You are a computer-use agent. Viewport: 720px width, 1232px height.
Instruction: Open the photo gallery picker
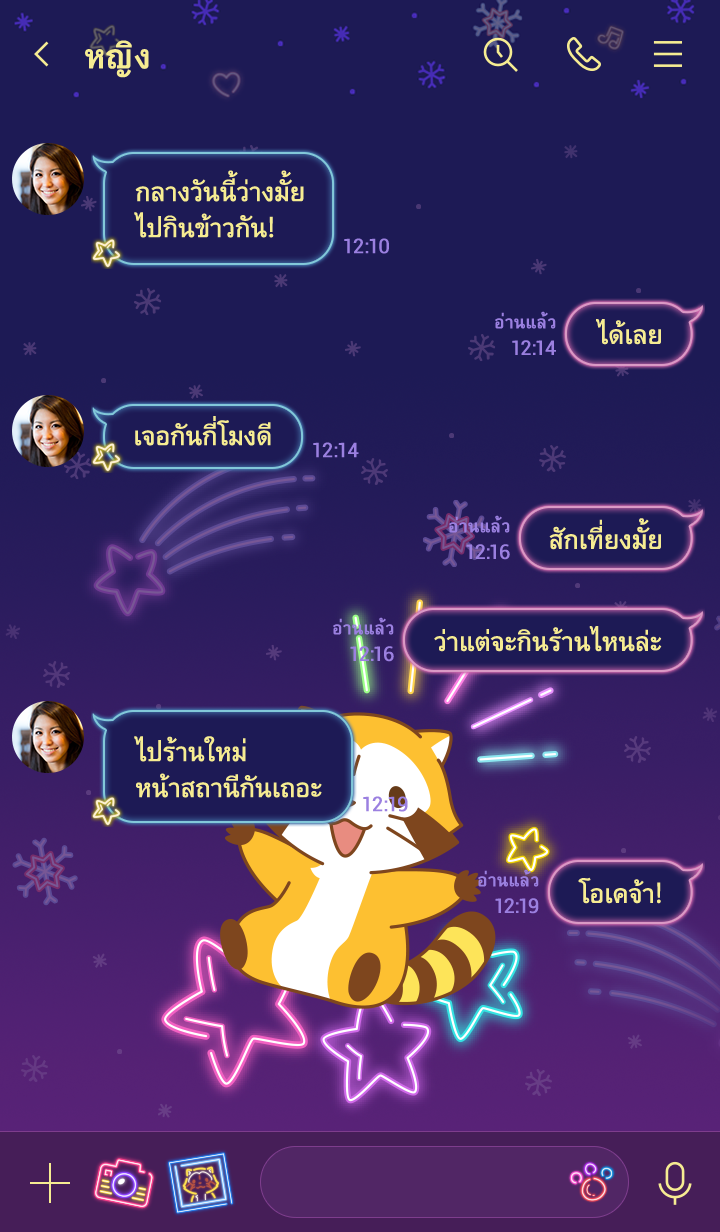200,1183
